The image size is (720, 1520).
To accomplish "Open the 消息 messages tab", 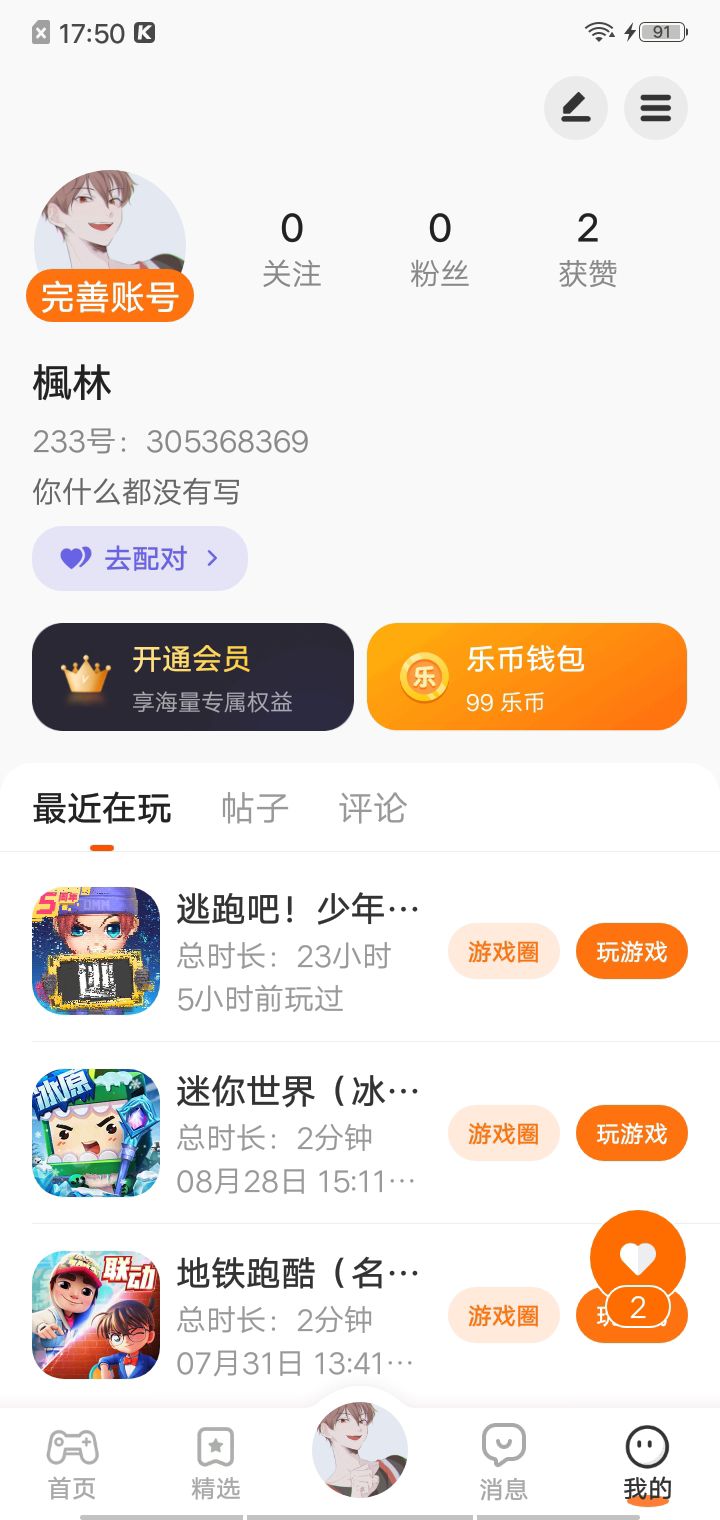I will (x=503, y=1463).
